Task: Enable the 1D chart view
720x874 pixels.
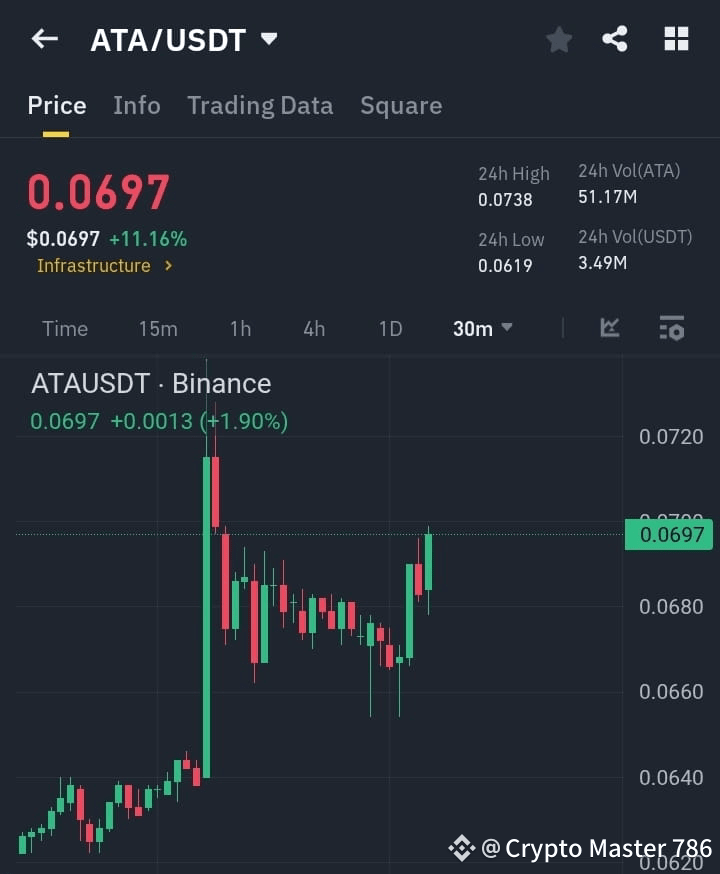Action: pos(390,328)
